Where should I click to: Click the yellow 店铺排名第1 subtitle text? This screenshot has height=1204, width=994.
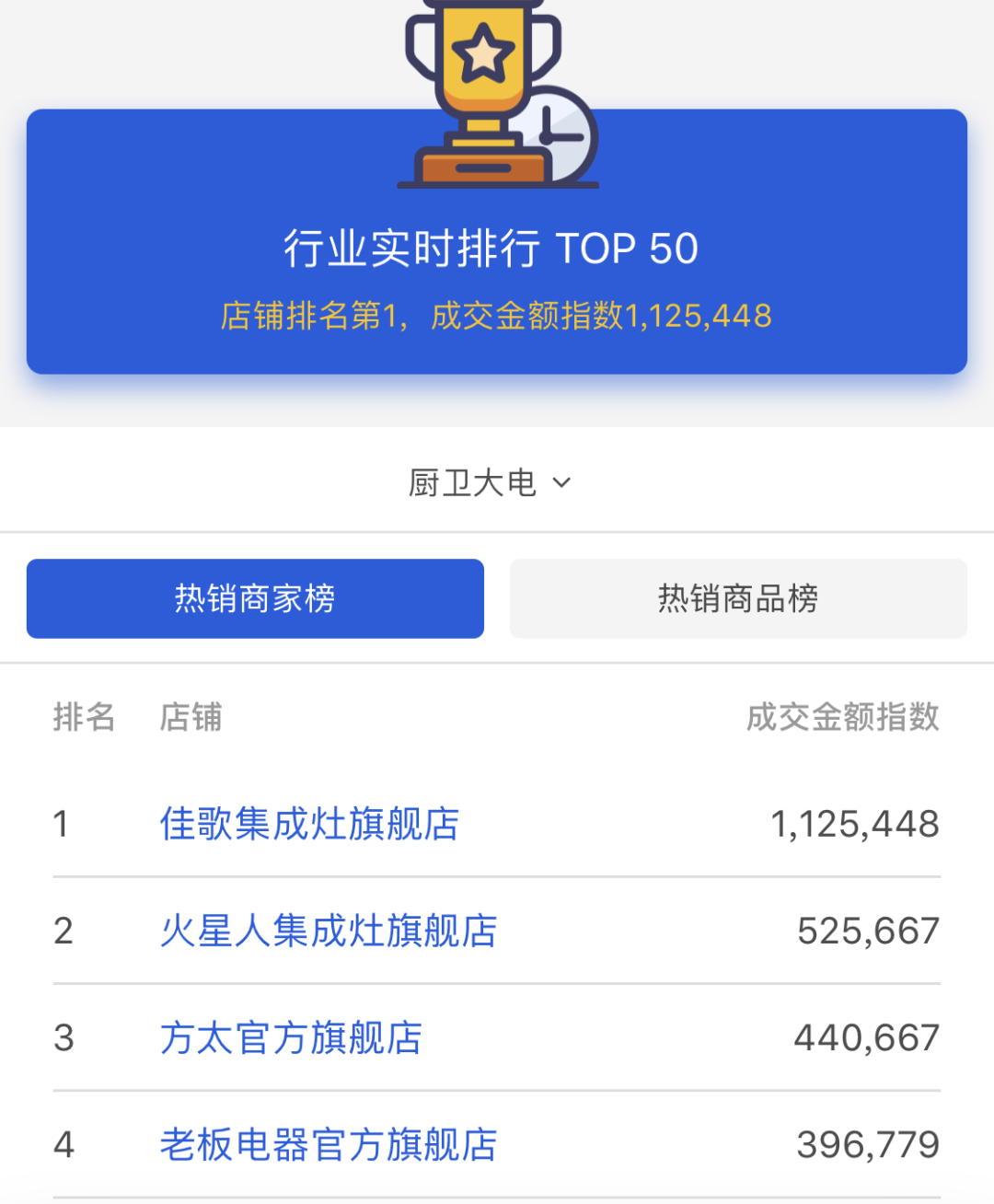point(497,315)
